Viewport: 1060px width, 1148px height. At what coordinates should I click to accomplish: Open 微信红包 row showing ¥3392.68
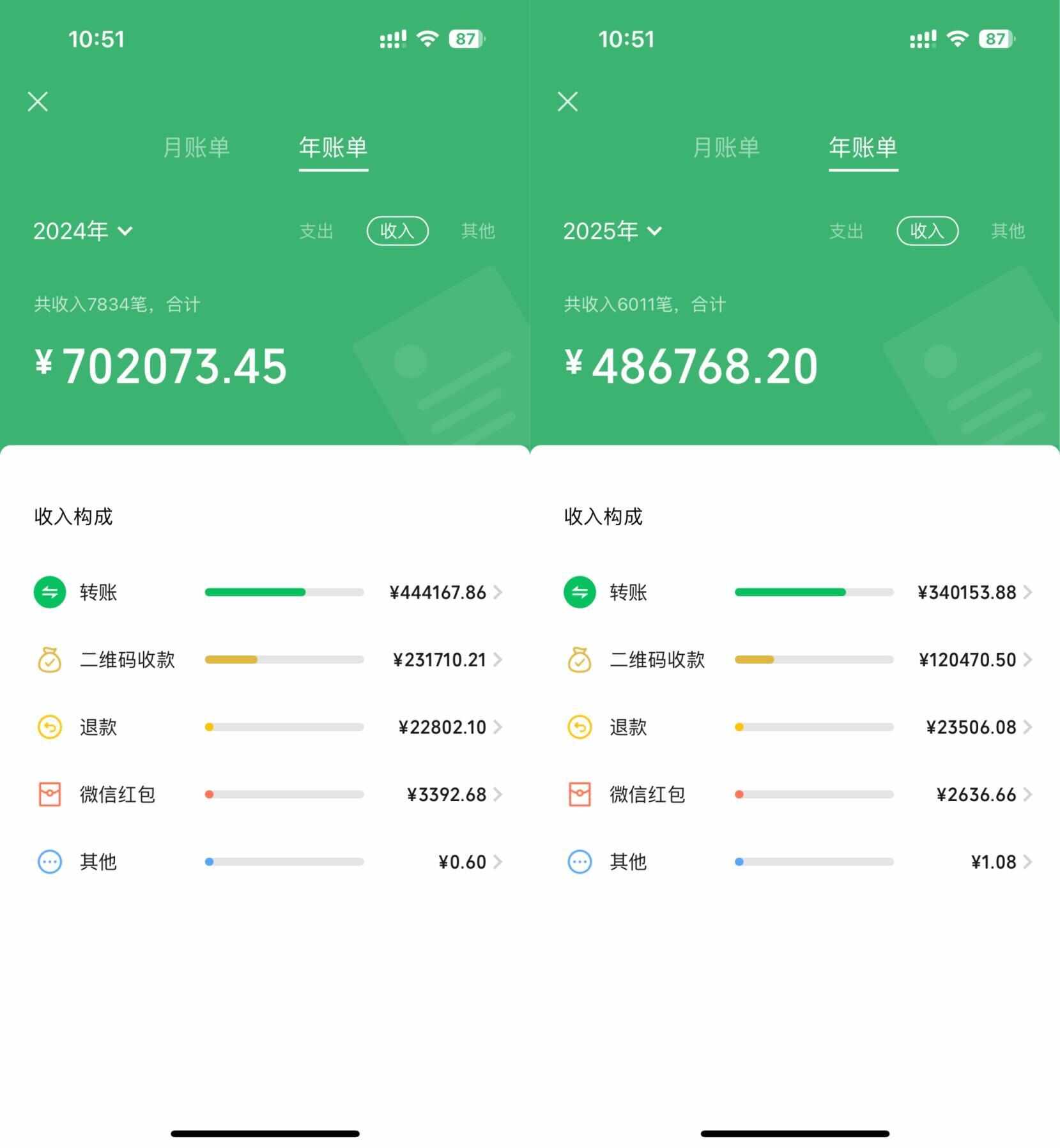click(267, 794)
